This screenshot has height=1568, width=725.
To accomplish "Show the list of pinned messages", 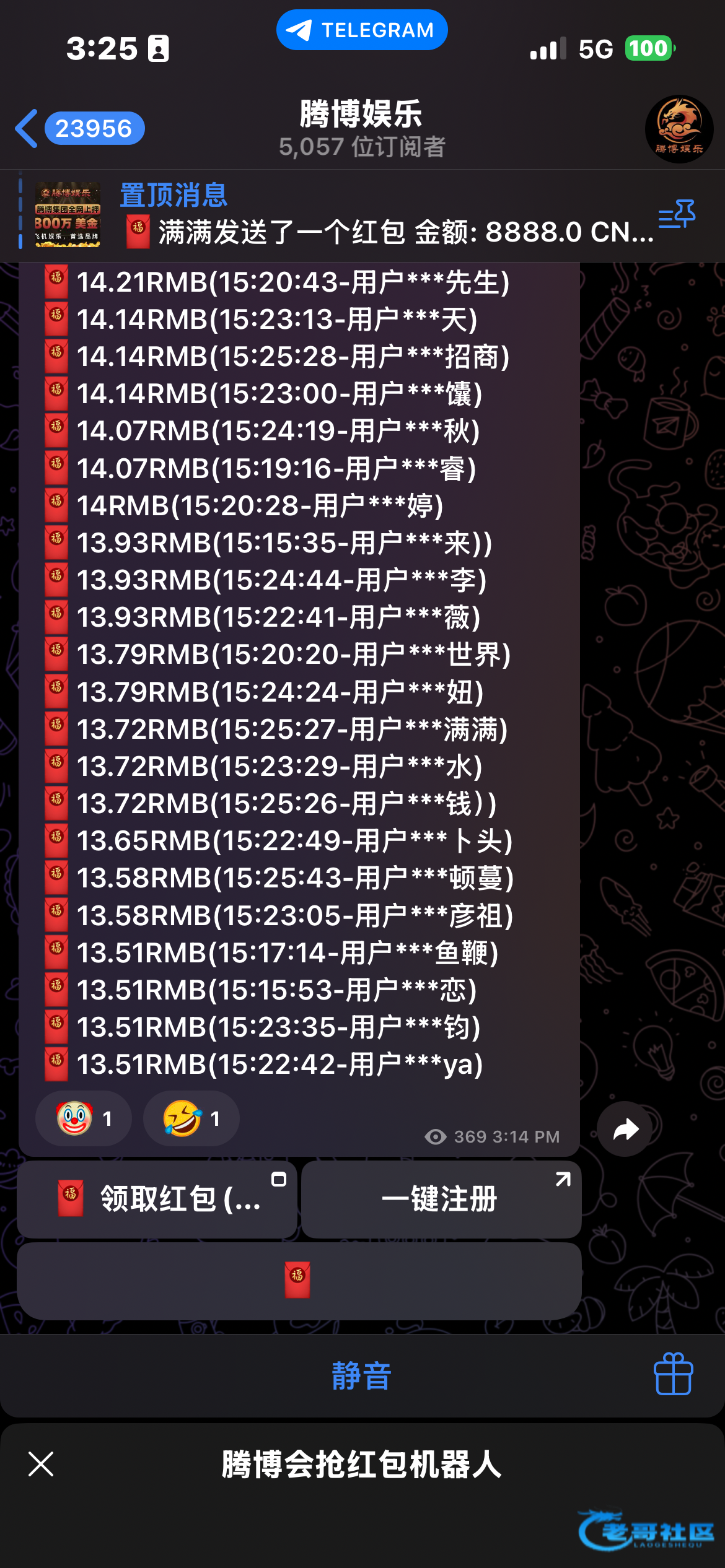I will coord(676,215).
